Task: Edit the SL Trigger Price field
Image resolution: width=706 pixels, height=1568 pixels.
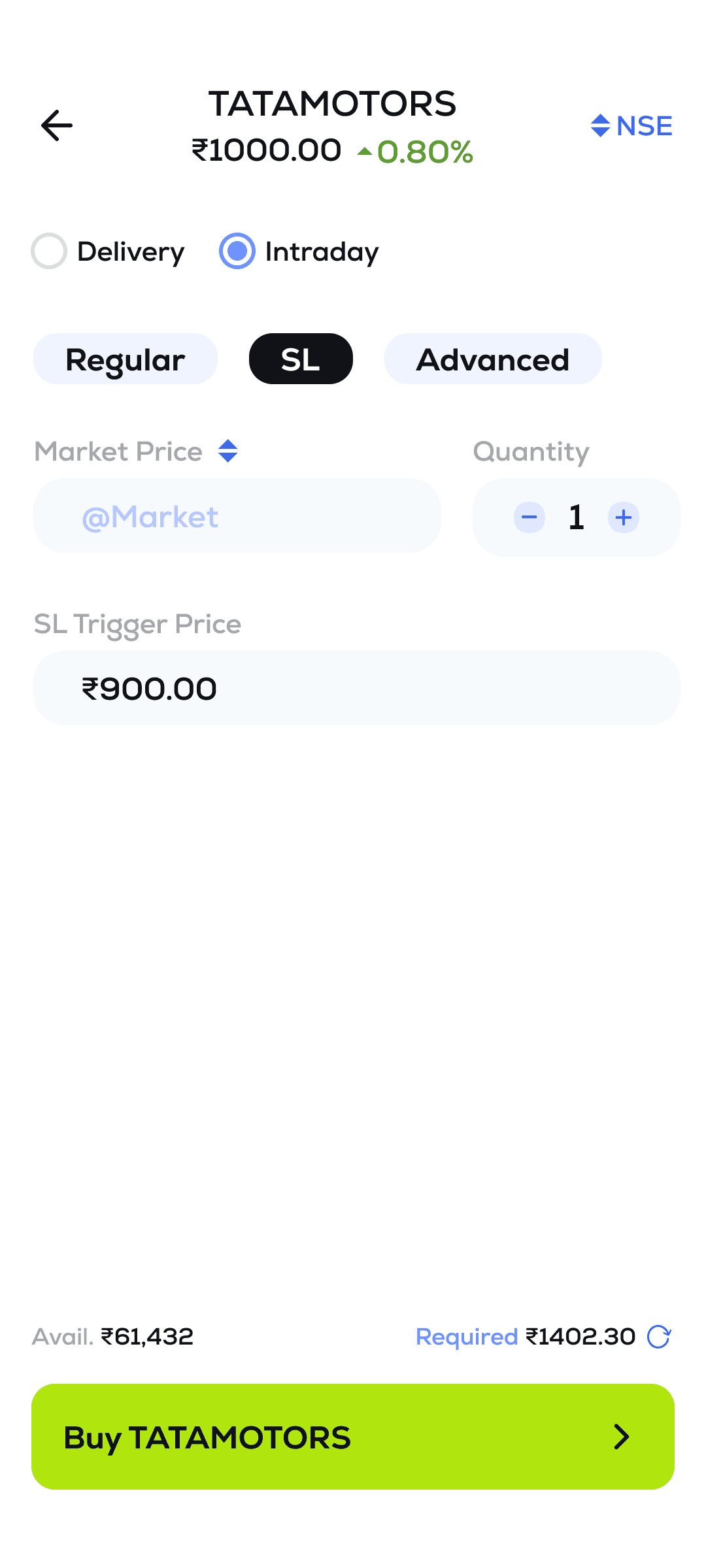Action: (356, 688)
